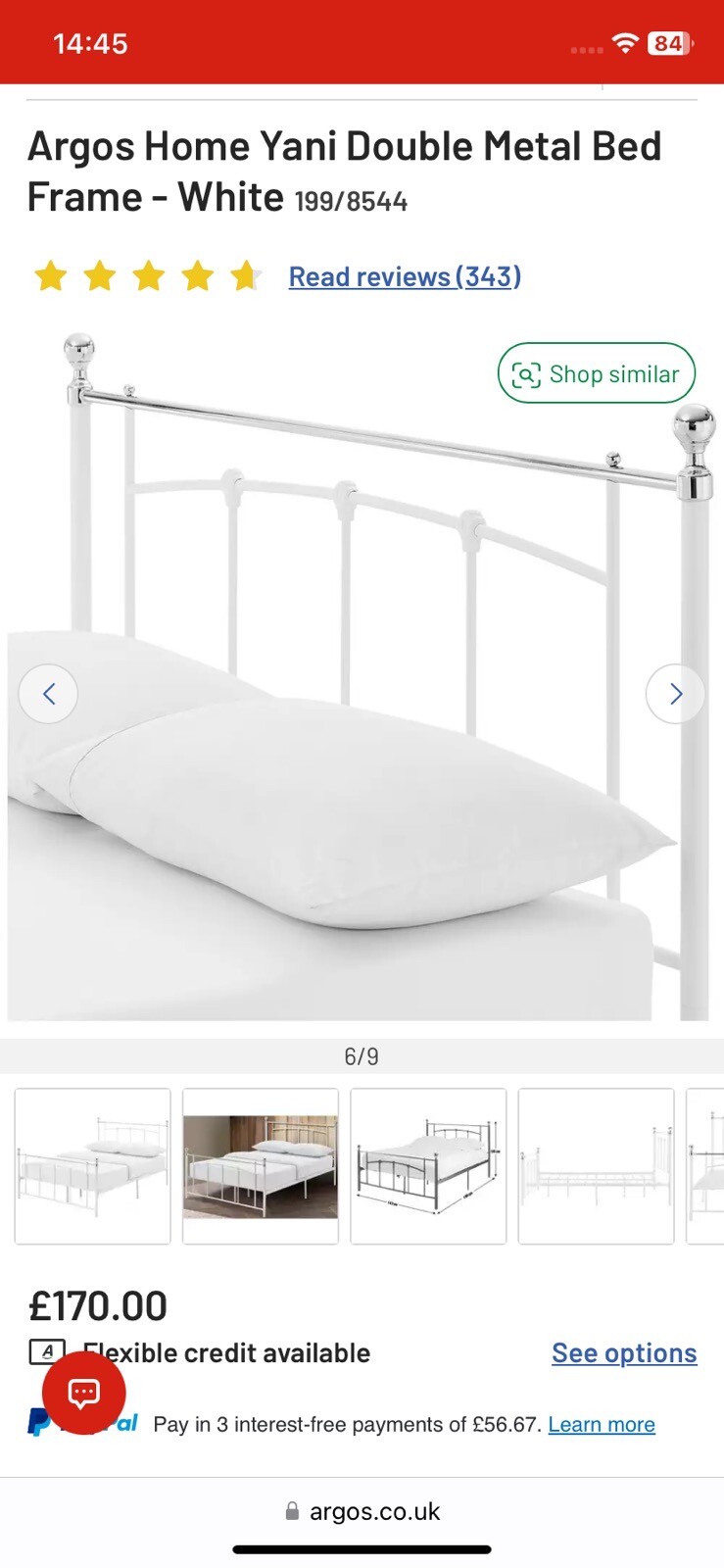Screen dimensions: 724x1568
Task: Advance to next image with right chevron
Action: click(x=675, y=693)
